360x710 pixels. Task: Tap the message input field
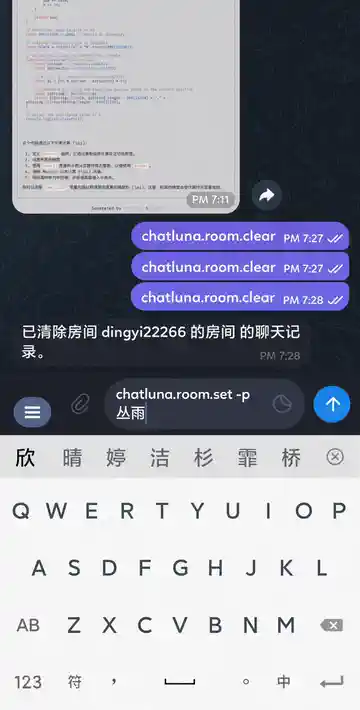[190, 404]
